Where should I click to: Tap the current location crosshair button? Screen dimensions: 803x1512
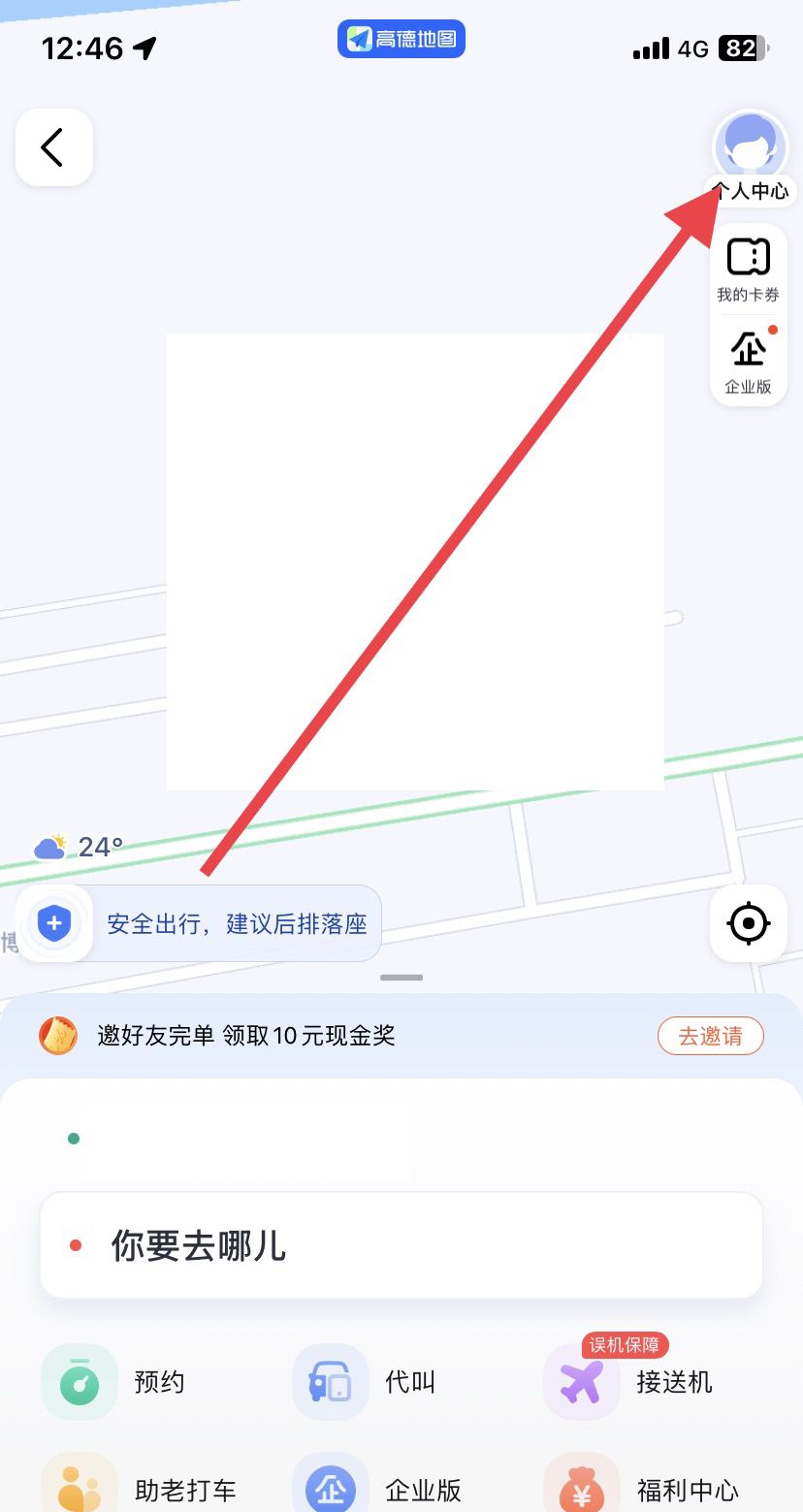(747, 923)
